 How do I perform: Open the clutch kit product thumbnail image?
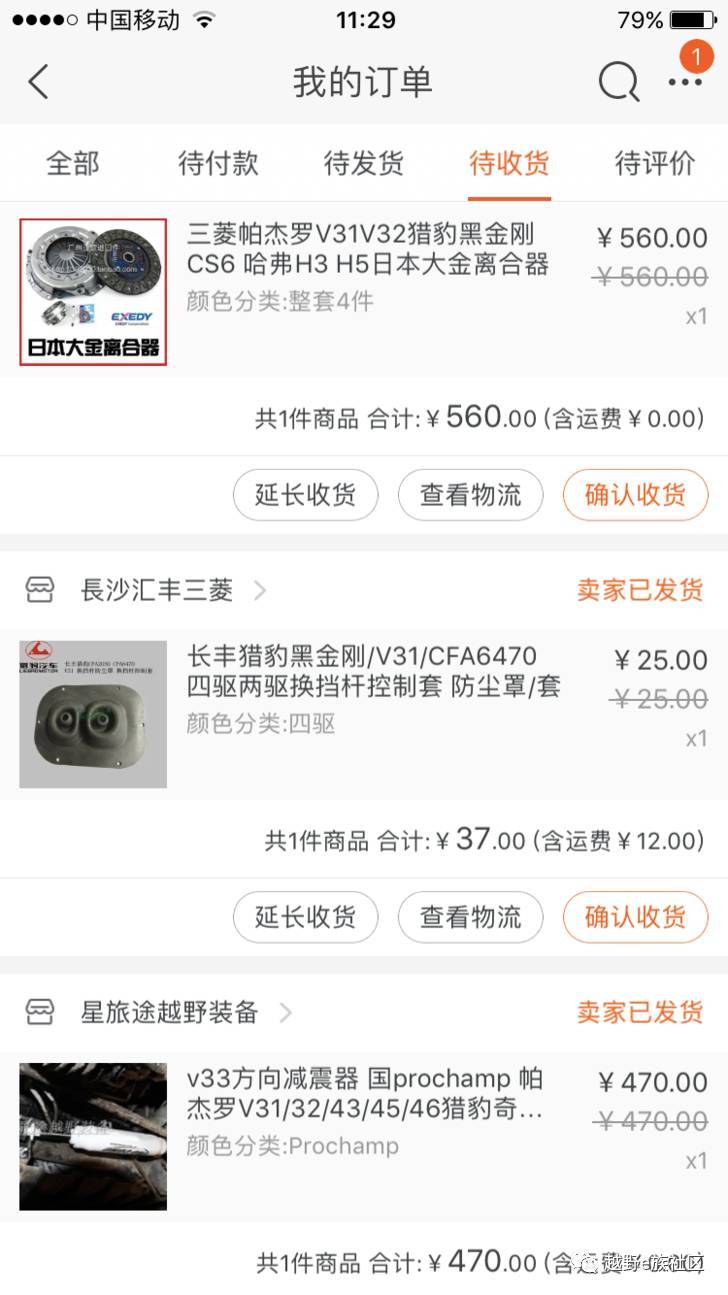coord(92,290)
